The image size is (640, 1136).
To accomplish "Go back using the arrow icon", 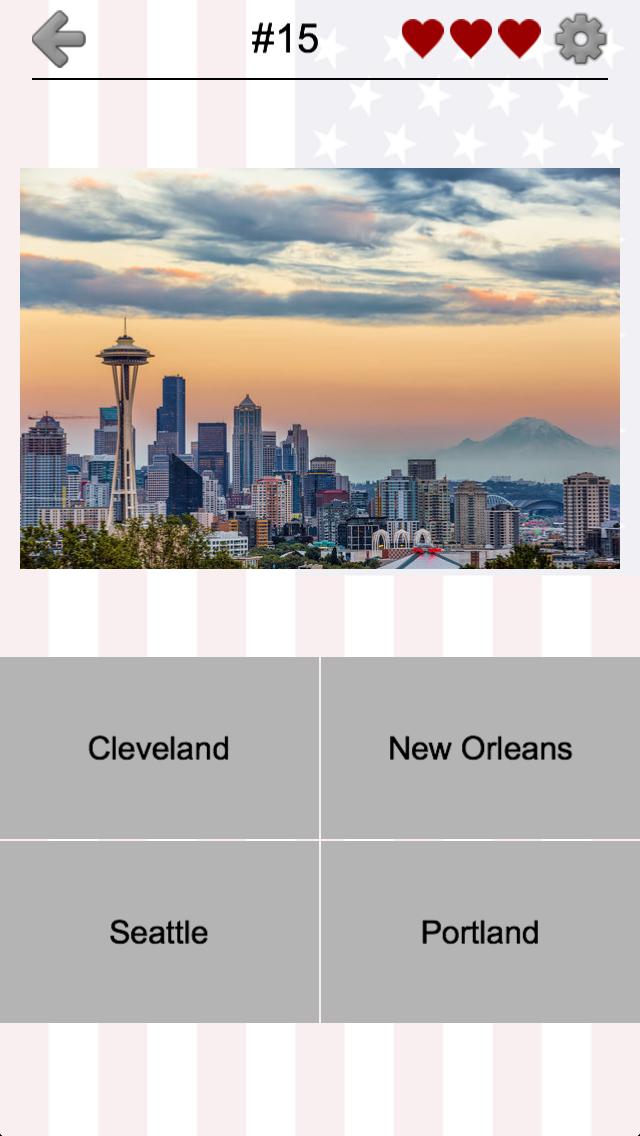I will pyautogui.click(x=59, y=39).
